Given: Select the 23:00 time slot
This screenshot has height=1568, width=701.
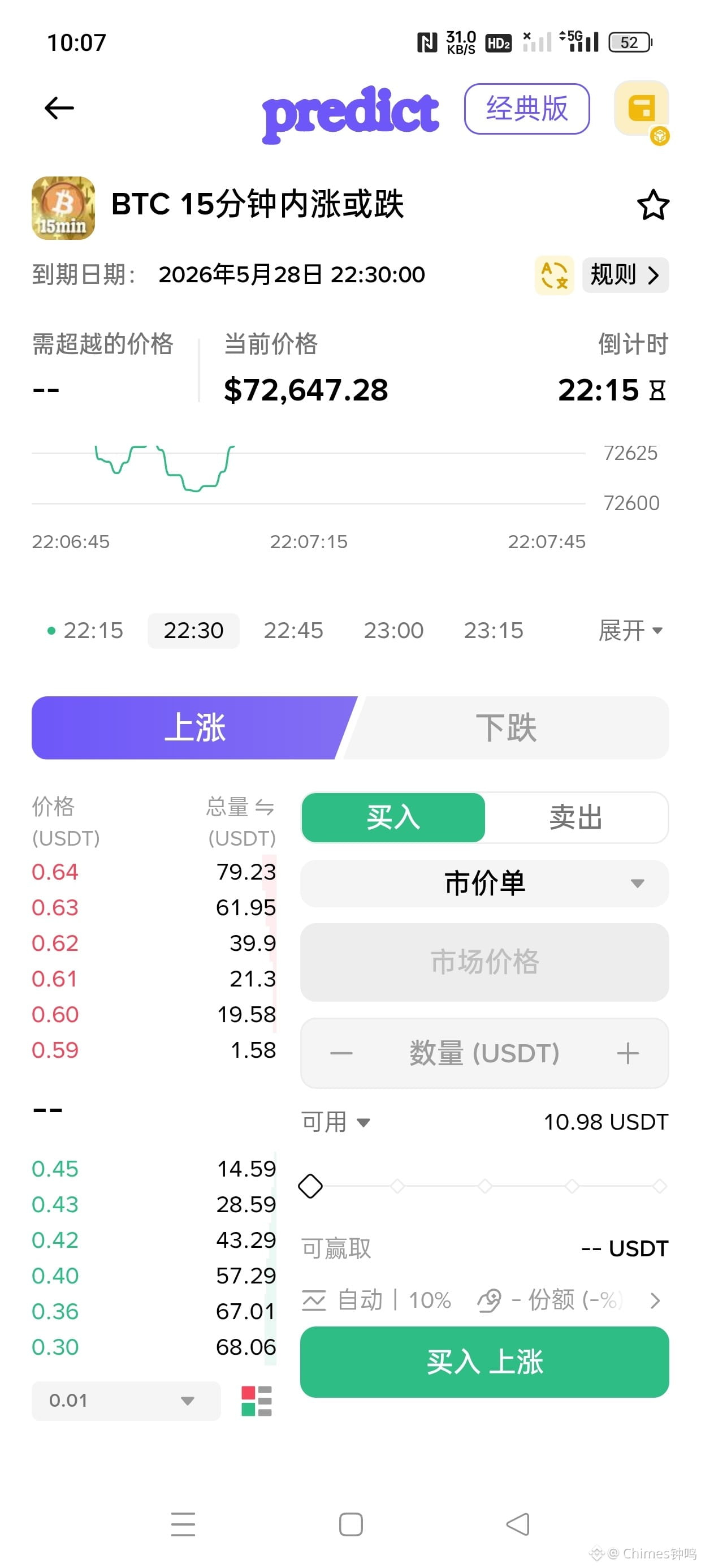Looking at the screenshot, I should click(x=393, y=631).
